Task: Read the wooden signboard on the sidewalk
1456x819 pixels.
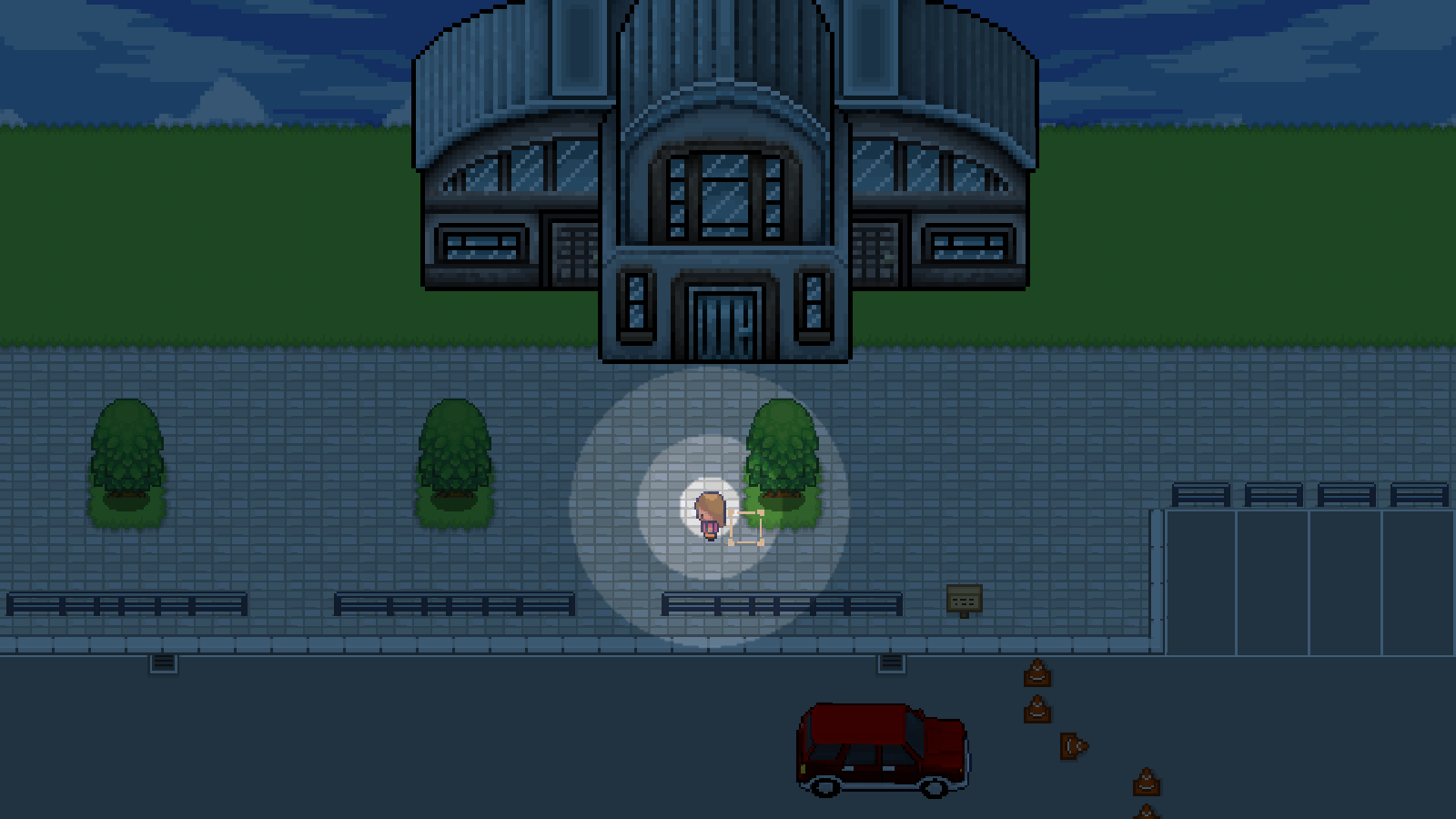Action: [x=964, y=600]
